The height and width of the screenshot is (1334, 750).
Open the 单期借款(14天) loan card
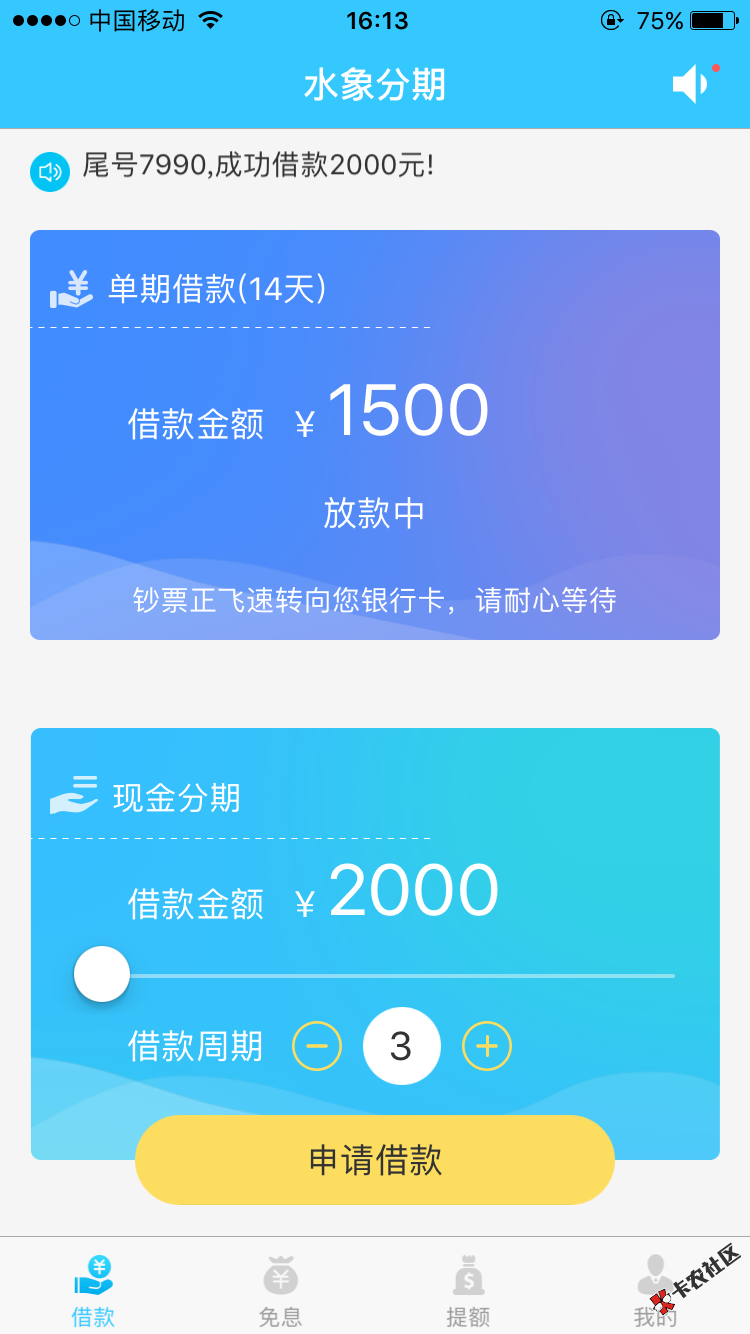[375, 435]
